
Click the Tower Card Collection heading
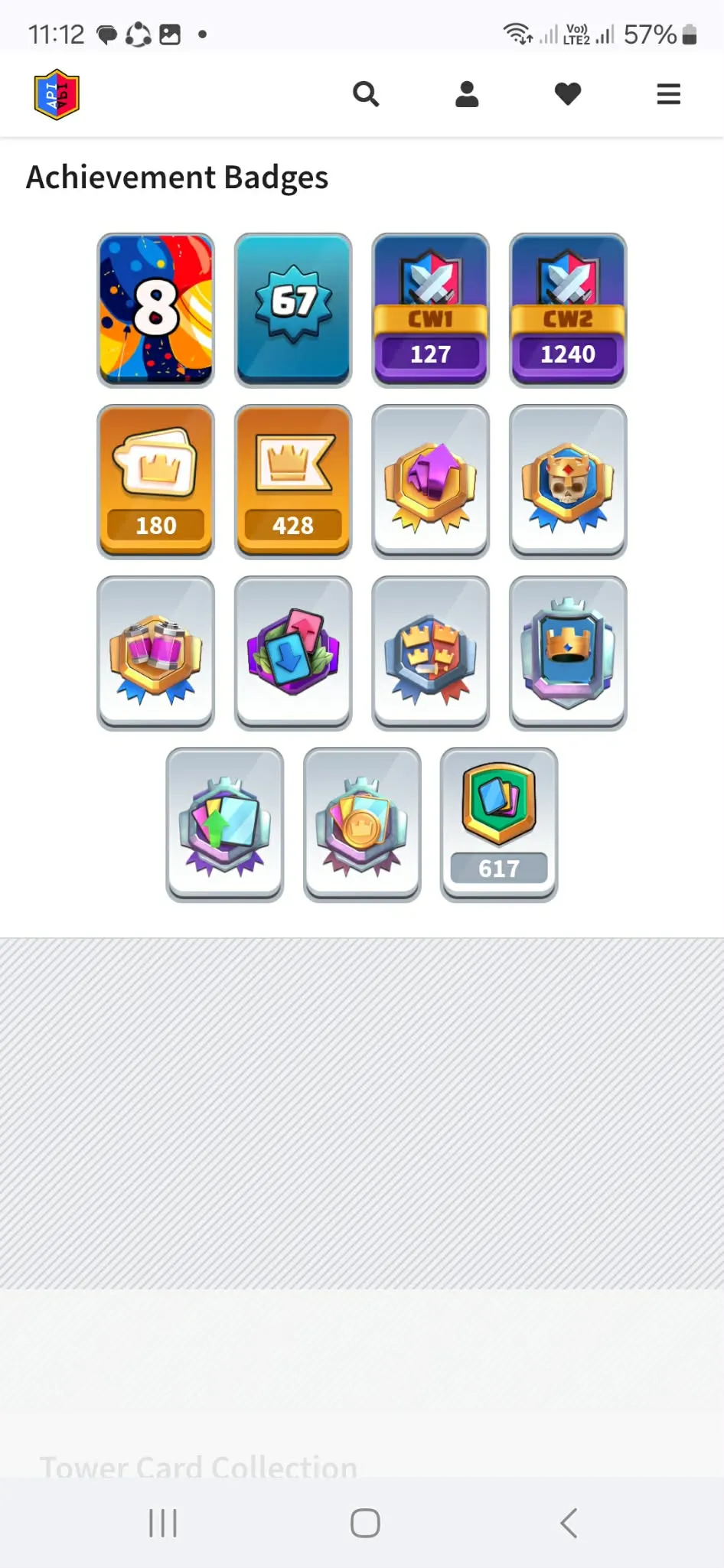[198, 1467]
